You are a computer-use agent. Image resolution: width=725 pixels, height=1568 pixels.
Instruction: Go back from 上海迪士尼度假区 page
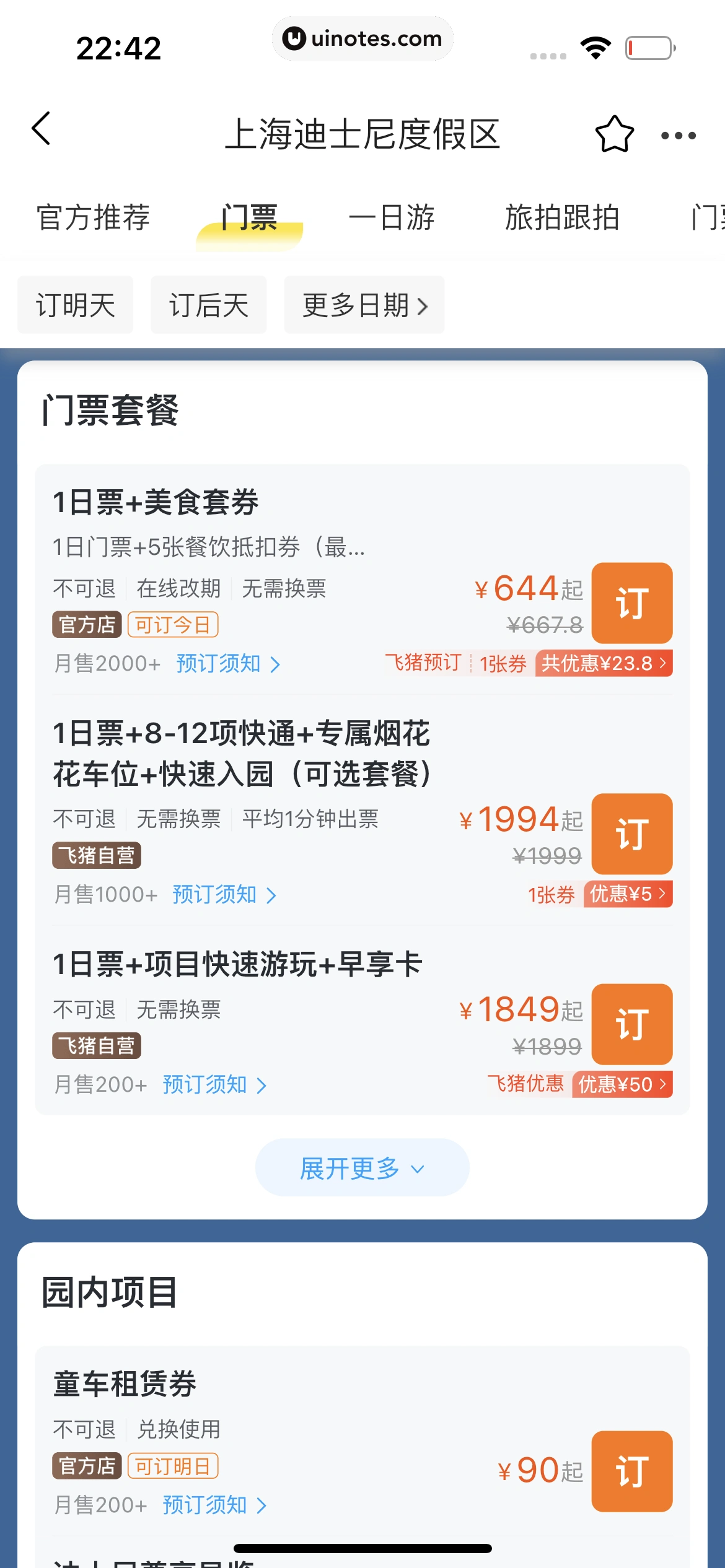click(x=42, y=129)
